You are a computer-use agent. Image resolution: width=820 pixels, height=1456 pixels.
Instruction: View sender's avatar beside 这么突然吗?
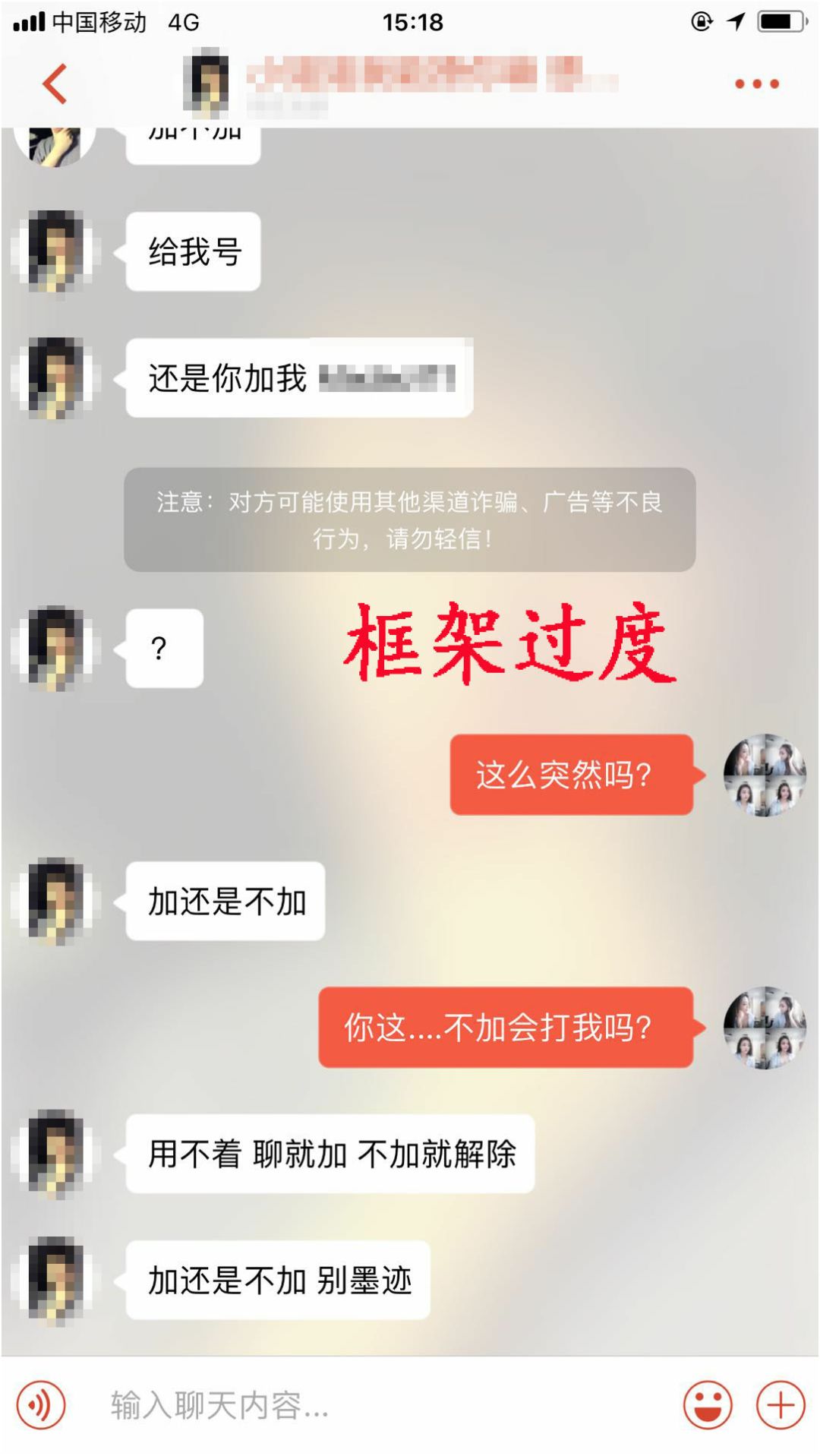(x=764, y=775)
